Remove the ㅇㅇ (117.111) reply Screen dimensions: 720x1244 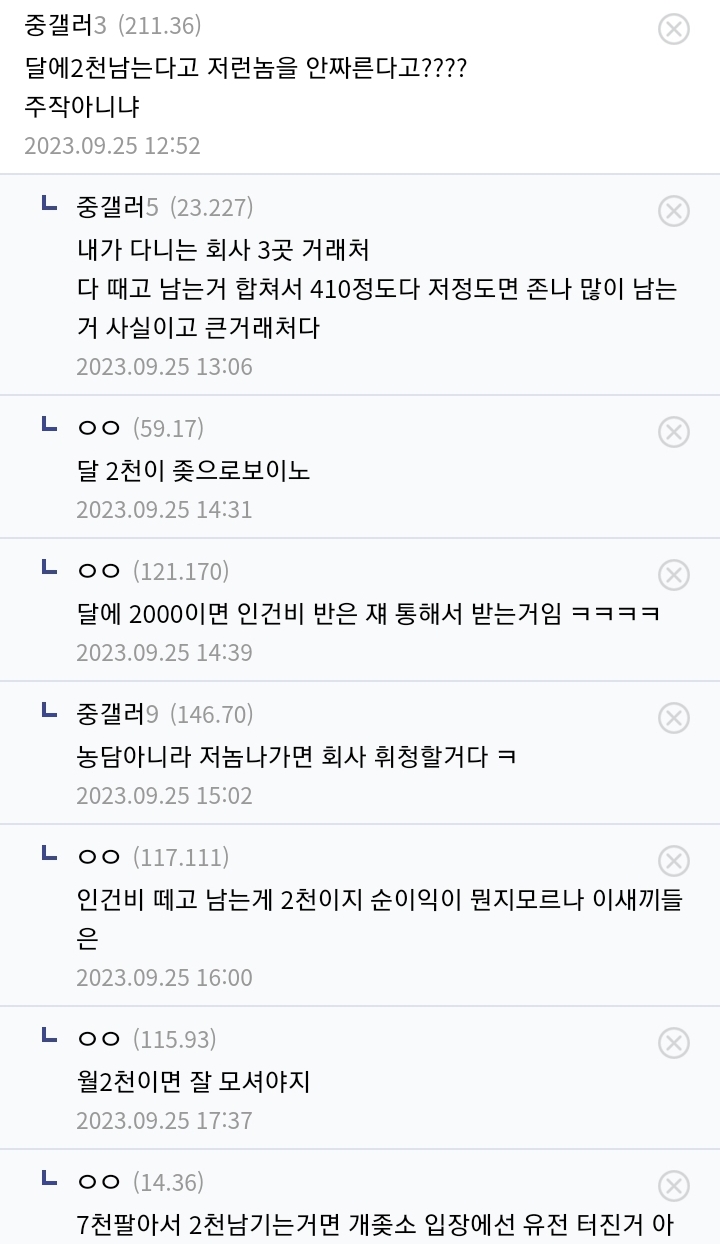point(674,861)
